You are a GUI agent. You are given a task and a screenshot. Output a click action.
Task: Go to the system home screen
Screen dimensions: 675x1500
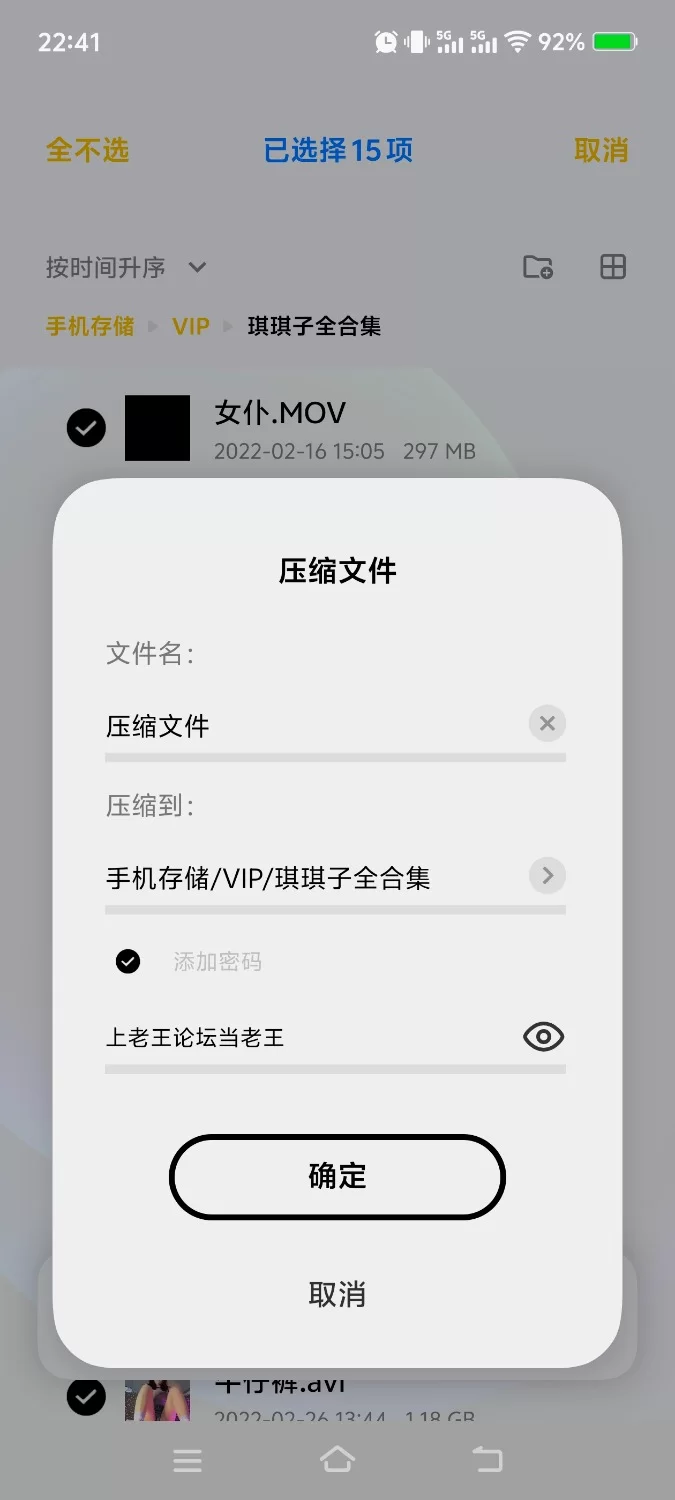tap(337, 1460)
